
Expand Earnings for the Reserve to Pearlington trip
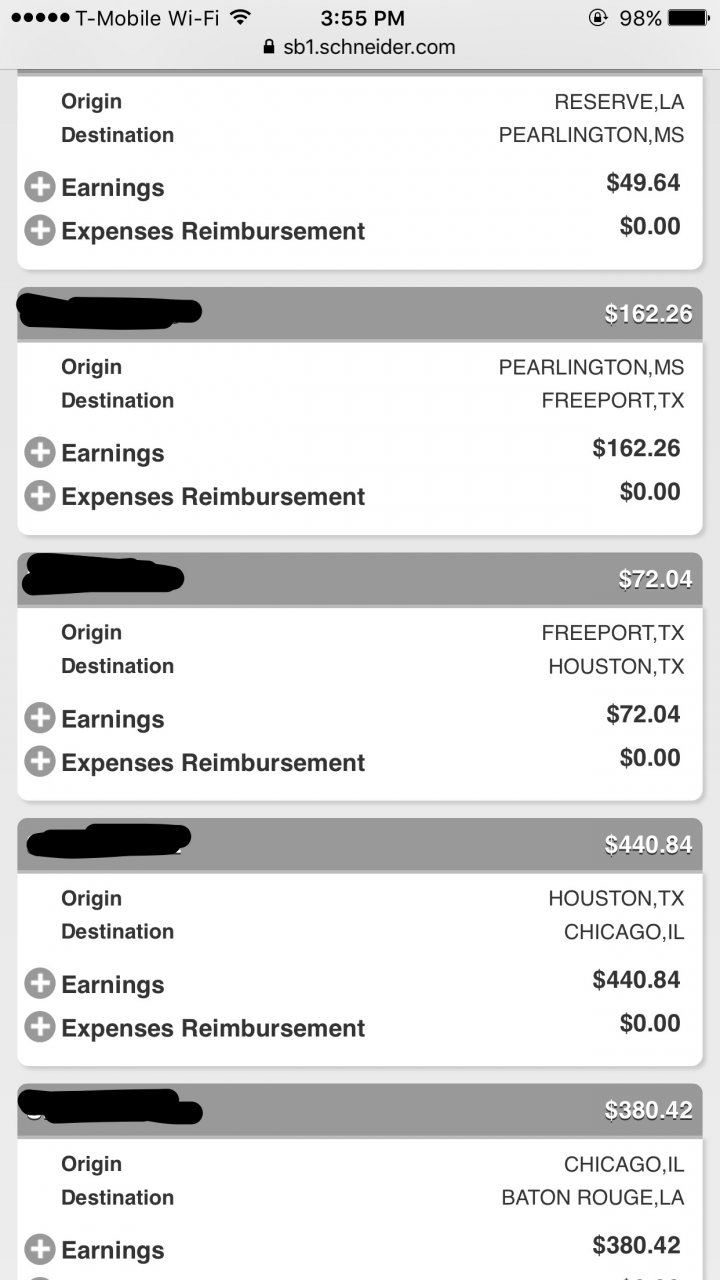40,187
